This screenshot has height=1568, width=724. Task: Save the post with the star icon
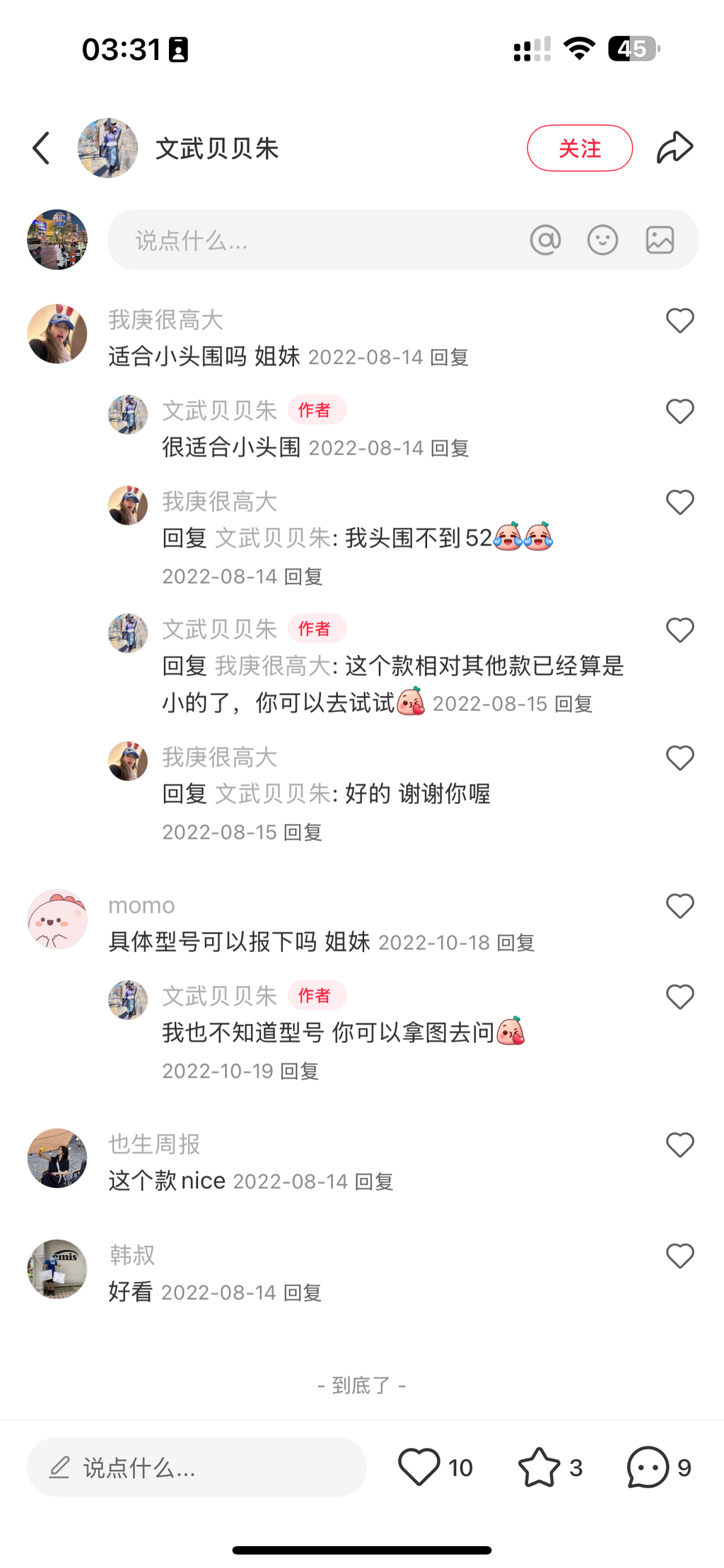pyautogui.click(x=539, y=1467)
